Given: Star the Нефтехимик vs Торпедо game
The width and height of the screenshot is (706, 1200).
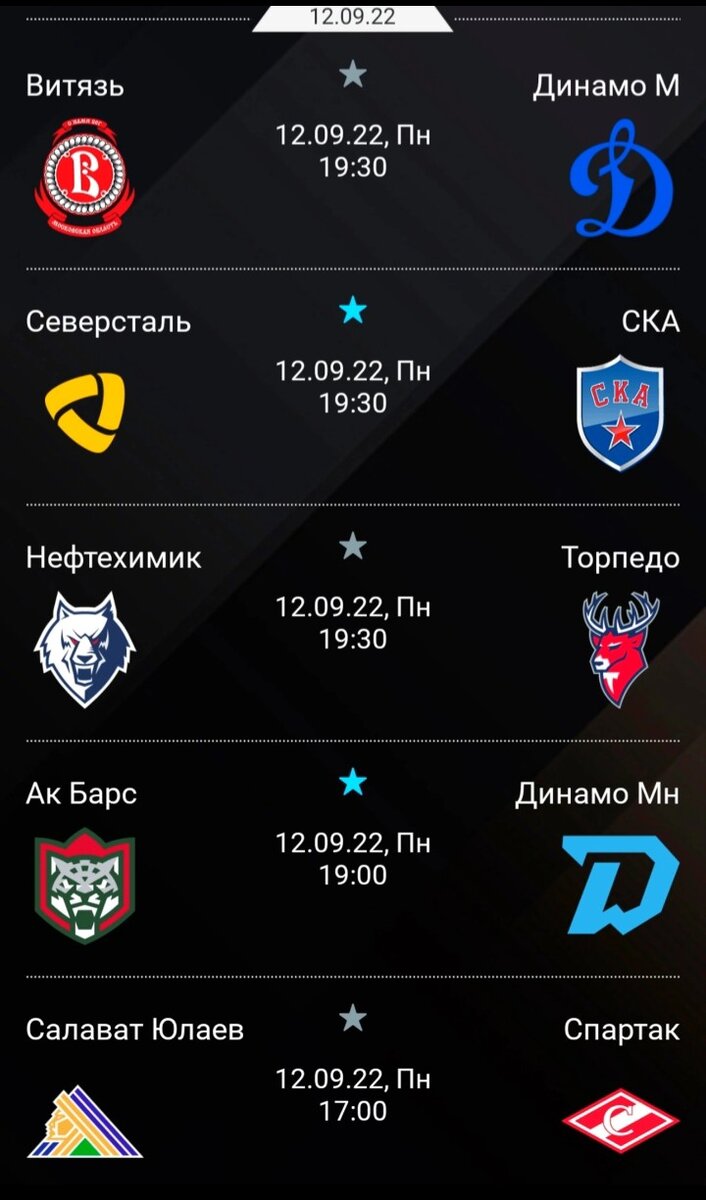Looking at the screenshot, I should tap(352, 546).
